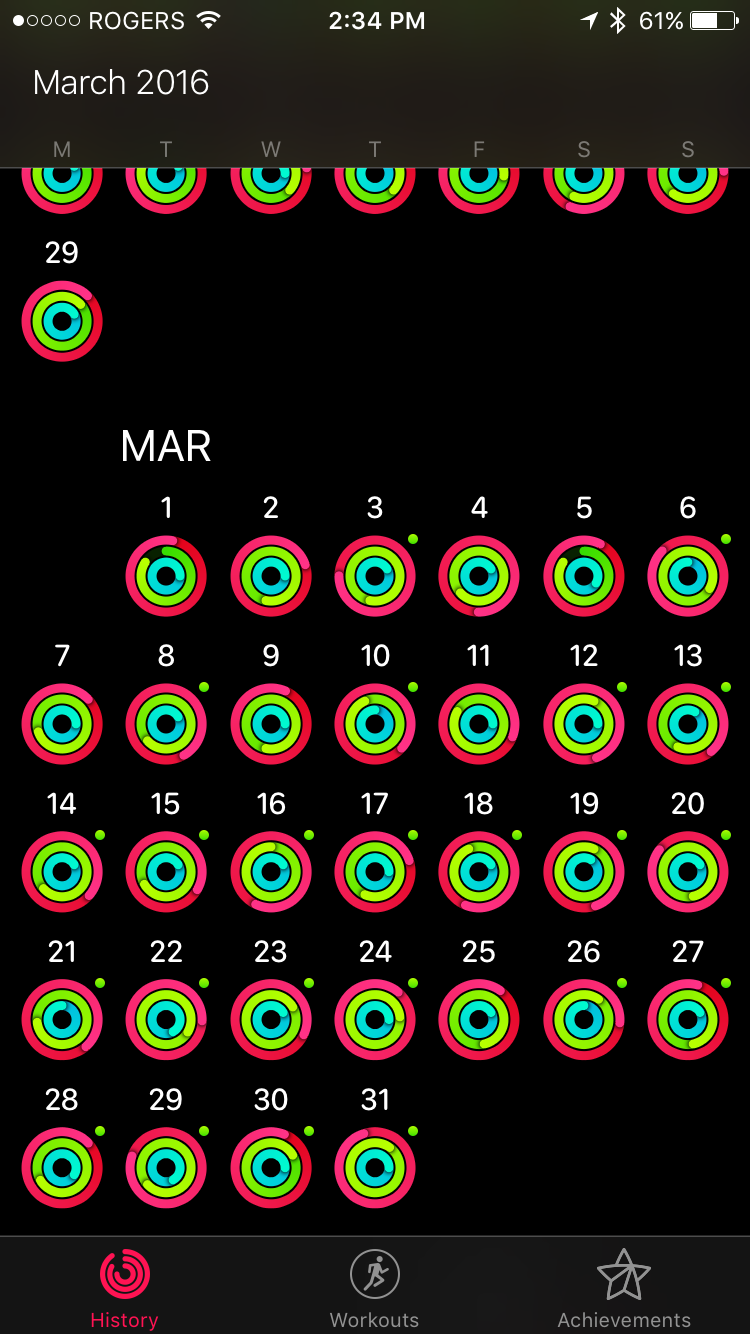750x1334 pixels.
Task: View activity details for March 6
Action: [688, 576]
